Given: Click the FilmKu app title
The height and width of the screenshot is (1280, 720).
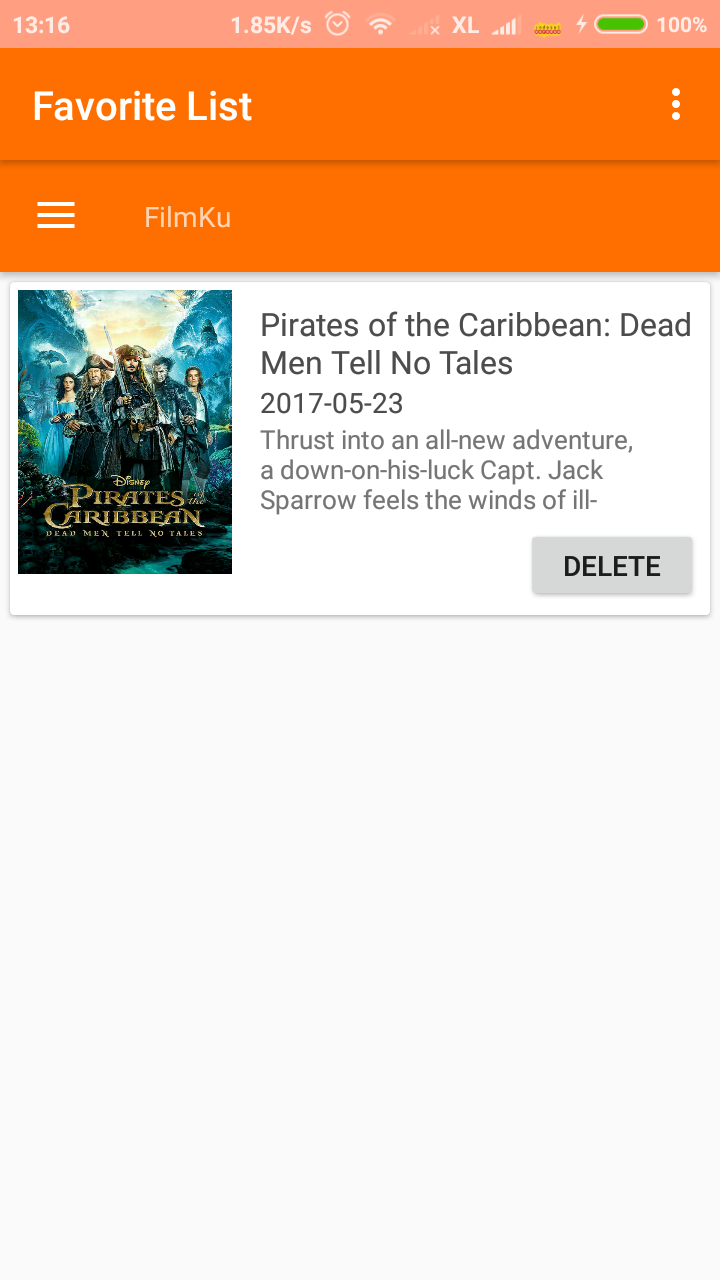Looking at the screenshot, I should (187, 217).
